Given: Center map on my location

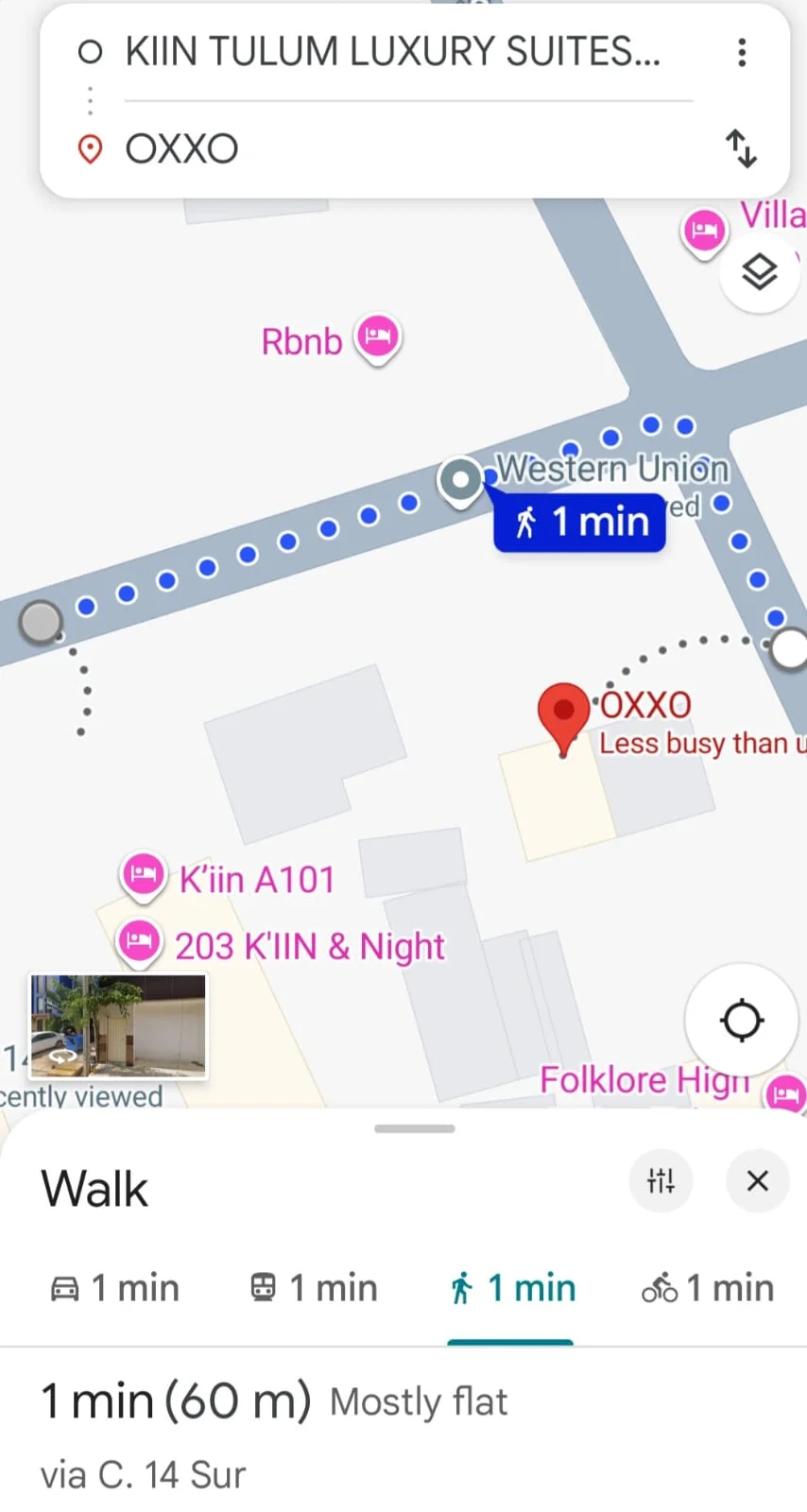Looking at the screenshot, I should [741, 1021].
